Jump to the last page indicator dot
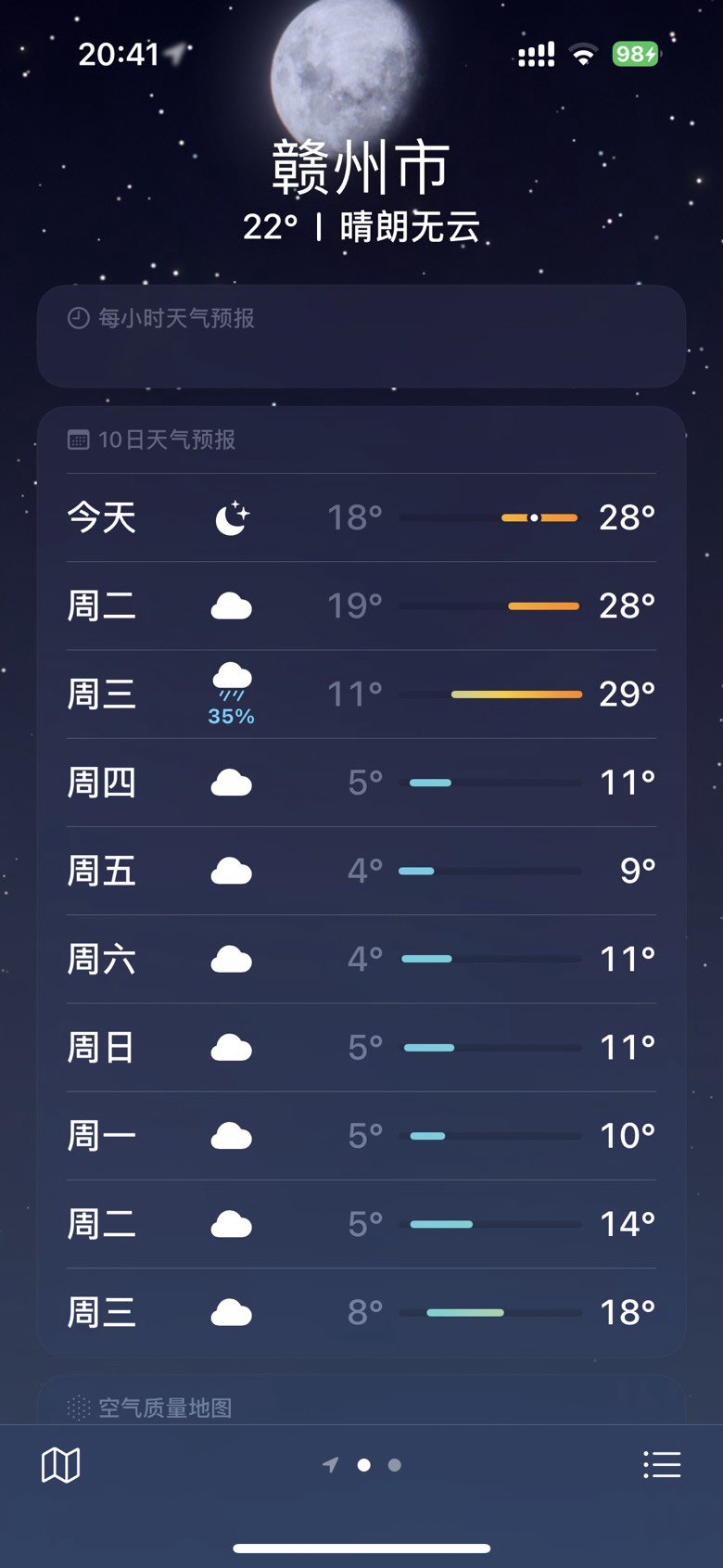The image size is (723, 1568). (395, 1465)
